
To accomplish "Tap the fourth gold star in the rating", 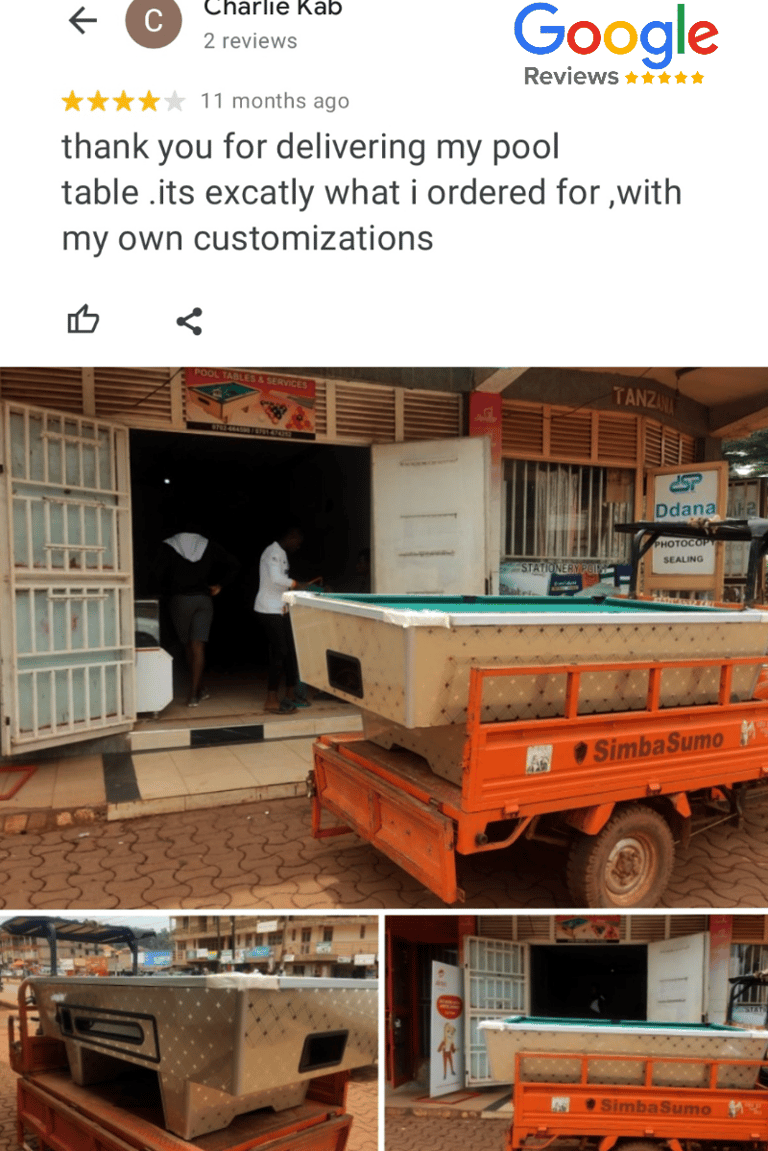I will point(146,100).
